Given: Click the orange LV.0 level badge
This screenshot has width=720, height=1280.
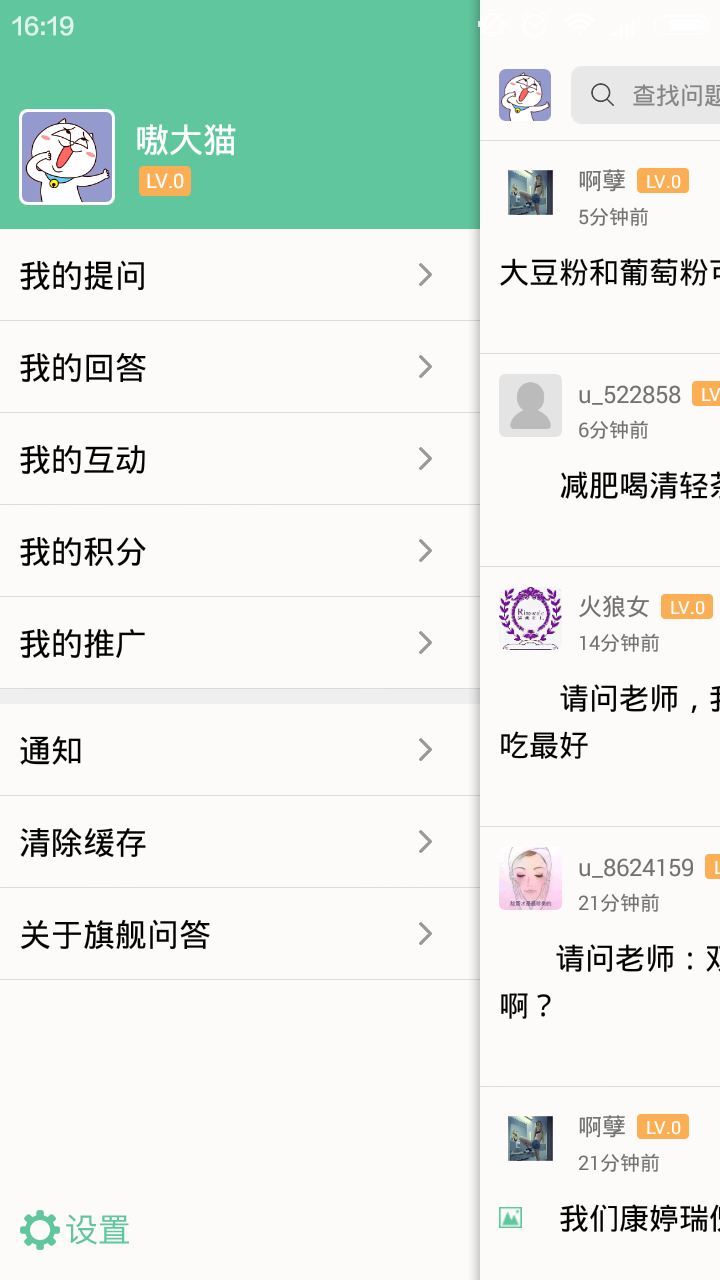Looking at the screenshot, I should point(164,181).
